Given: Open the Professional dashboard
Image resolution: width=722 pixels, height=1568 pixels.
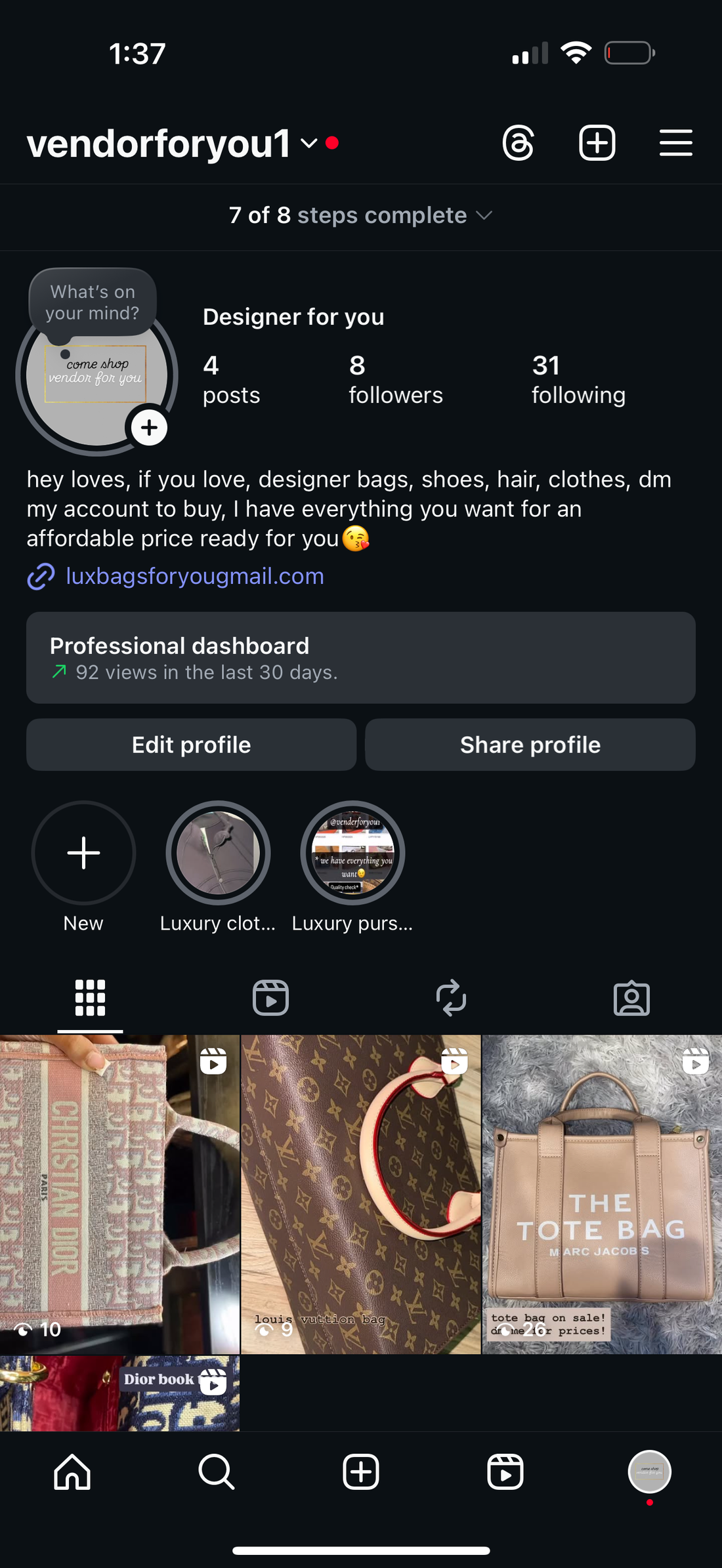Looking at the screenshot, I should 360,658.
